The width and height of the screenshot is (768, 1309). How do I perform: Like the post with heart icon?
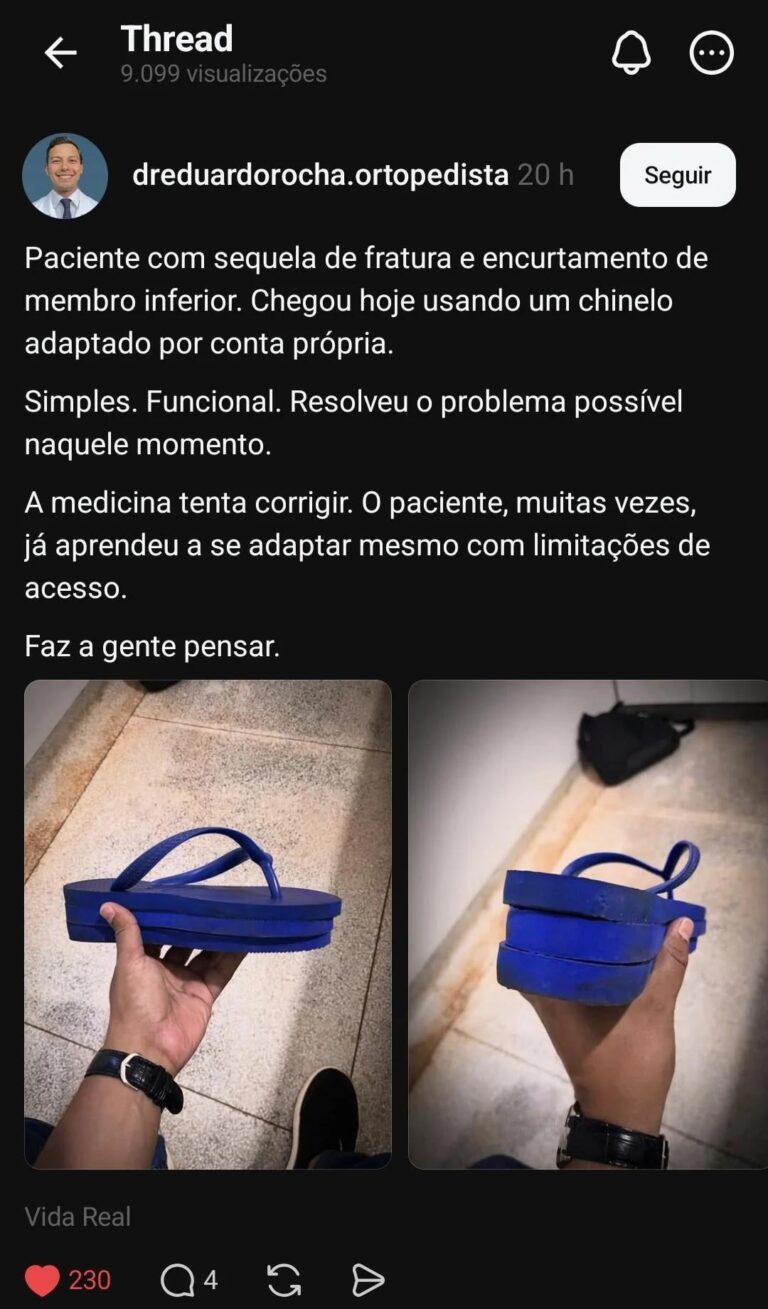coord(42,1280)
